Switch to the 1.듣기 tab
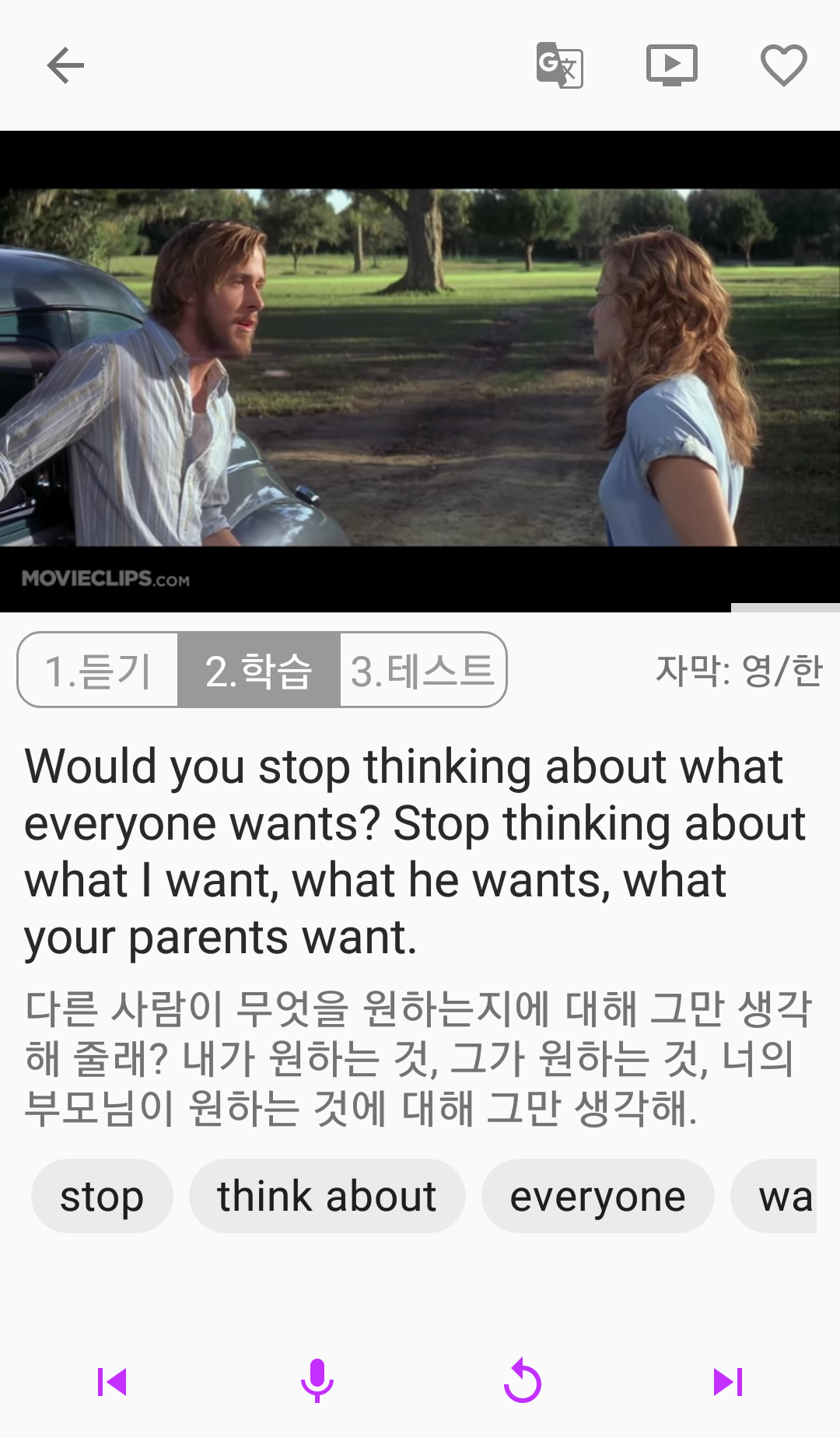This screenshot has height=1438, width=840. click(x=99, y=670)
